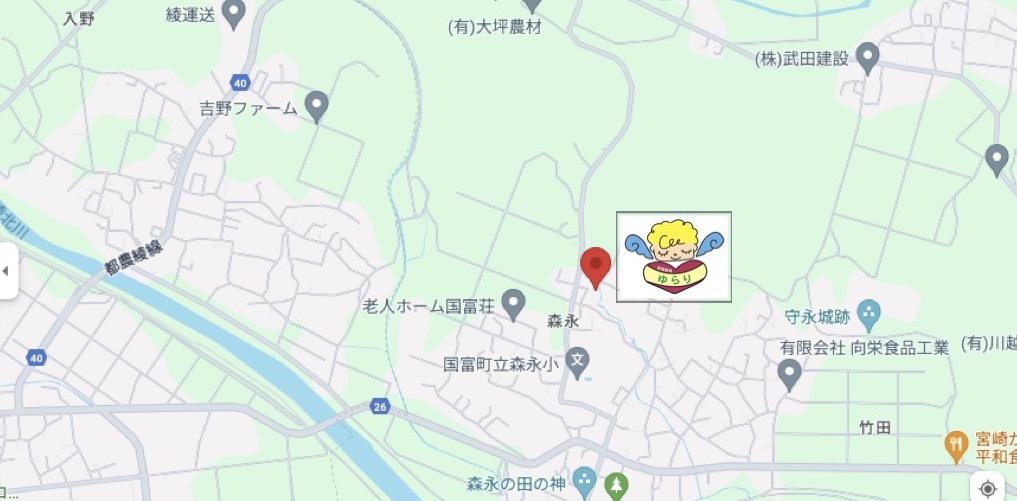The image size is (1017, 501).
Task: Open the 吉野ファーム place marker
Action: (x=317, y=105)
